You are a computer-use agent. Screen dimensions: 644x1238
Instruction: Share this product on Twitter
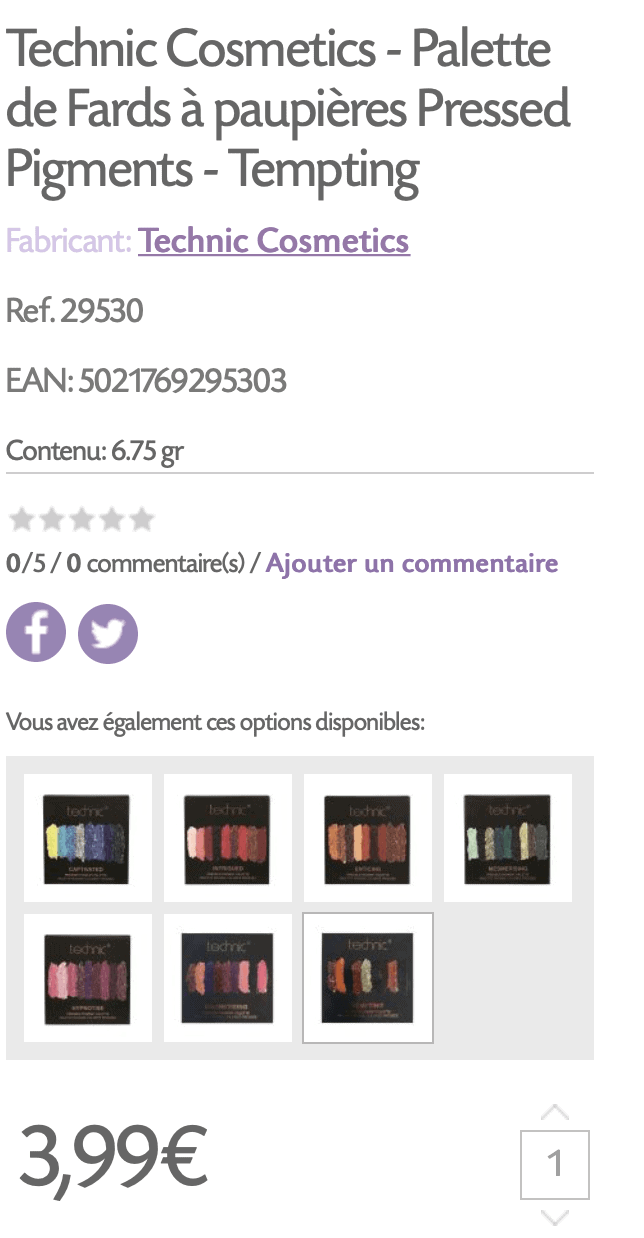108,633
